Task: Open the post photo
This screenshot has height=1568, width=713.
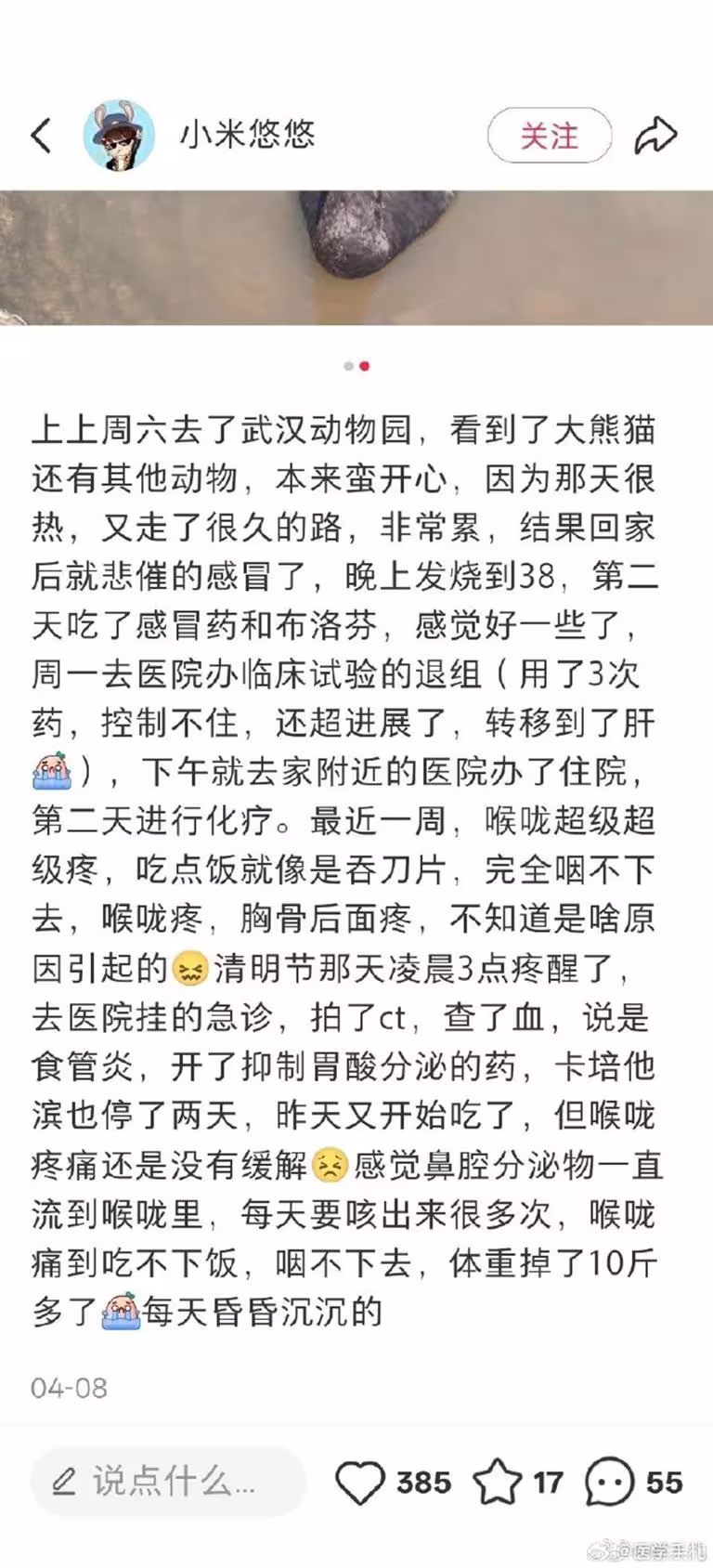Action: click(356, 257)
